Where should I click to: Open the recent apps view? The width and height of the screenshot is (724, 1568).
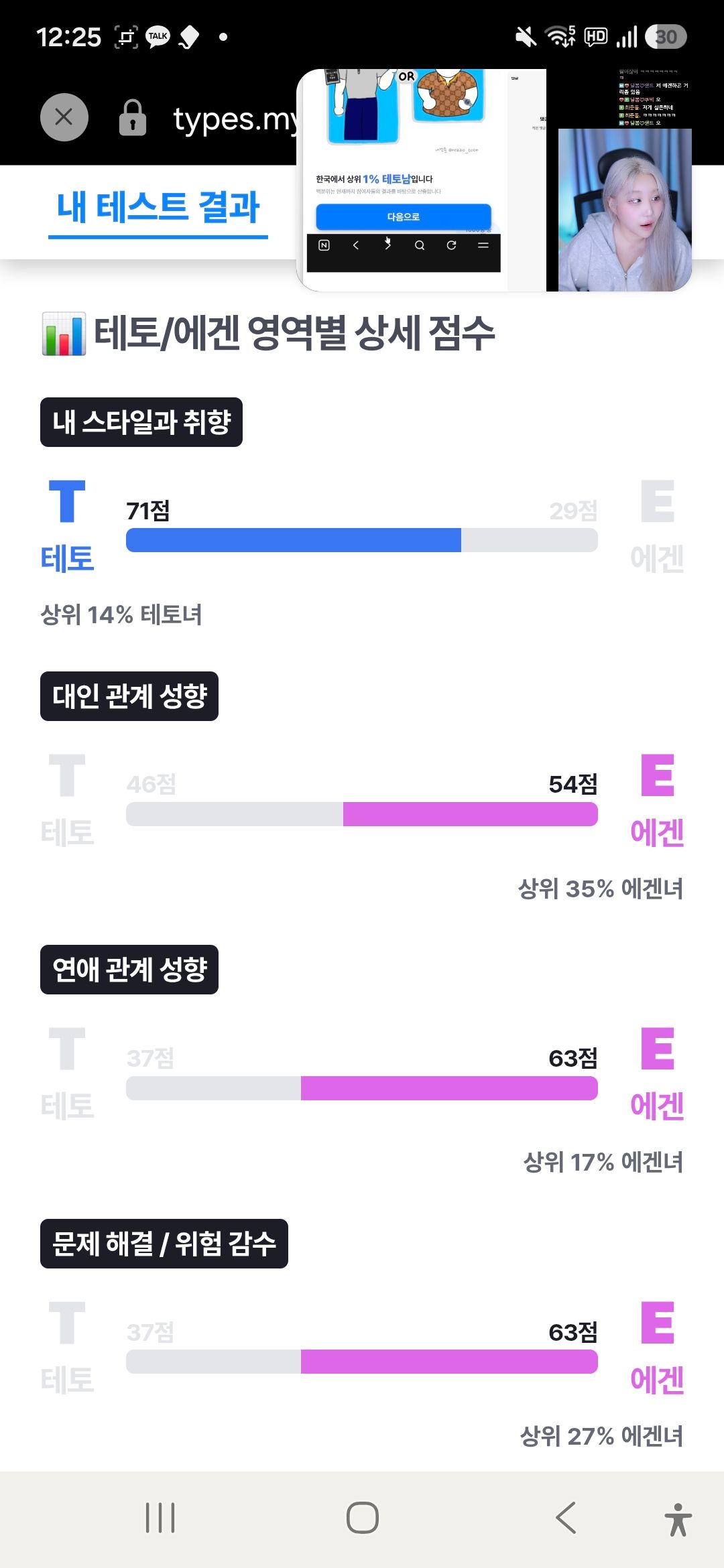(160, 1518)
